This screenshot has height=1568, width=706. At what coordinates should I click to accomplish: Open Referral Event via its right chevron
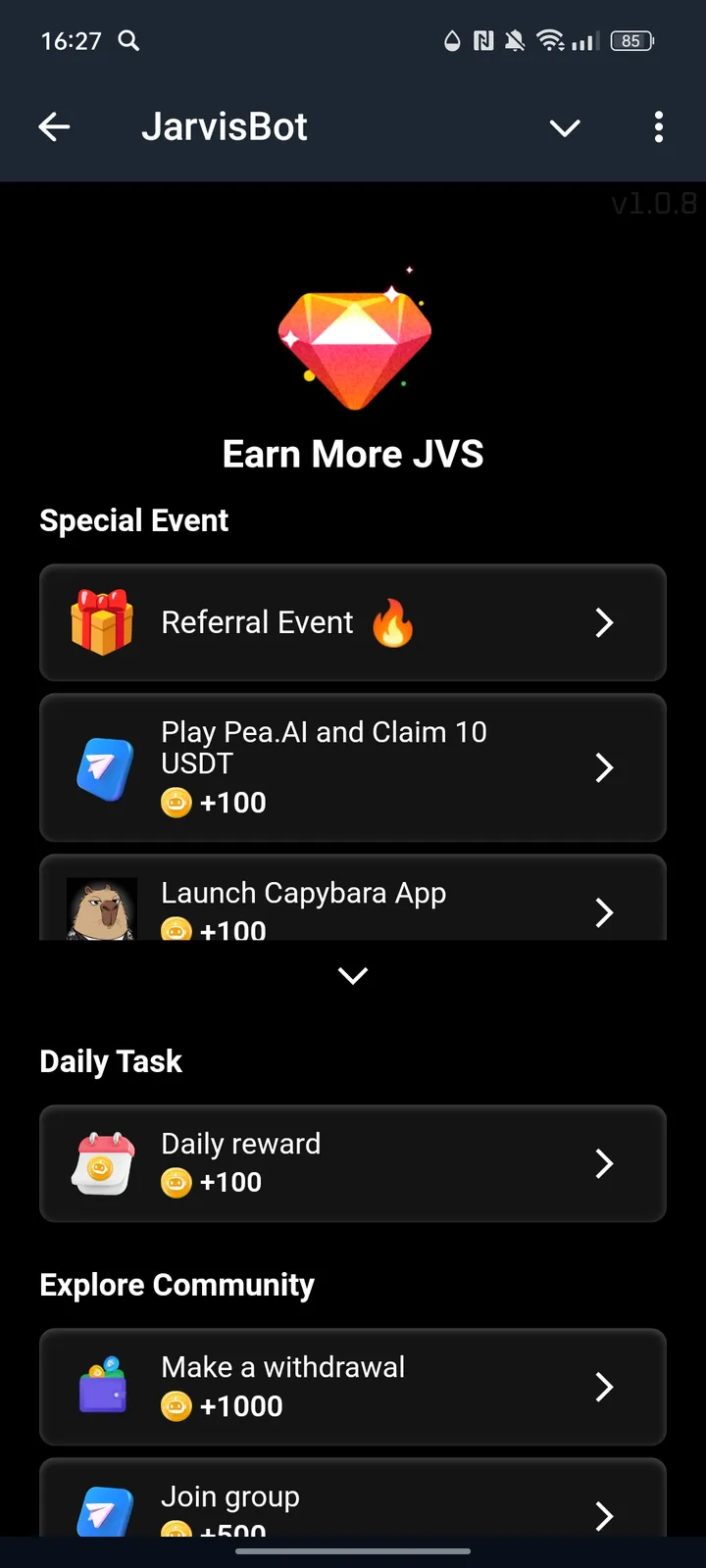click(x=605, y=622)
